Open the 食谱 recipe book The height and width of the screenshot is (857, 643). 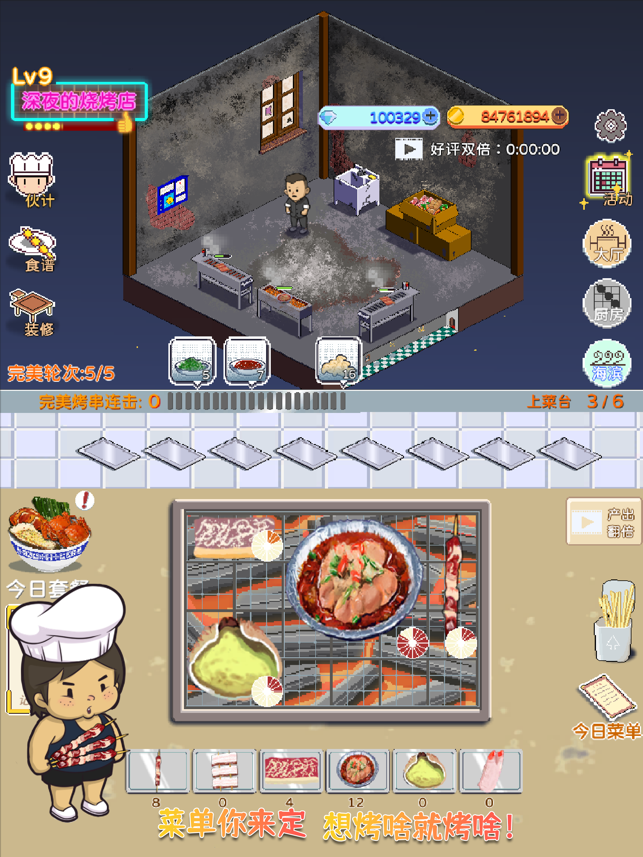pos(32,246)
